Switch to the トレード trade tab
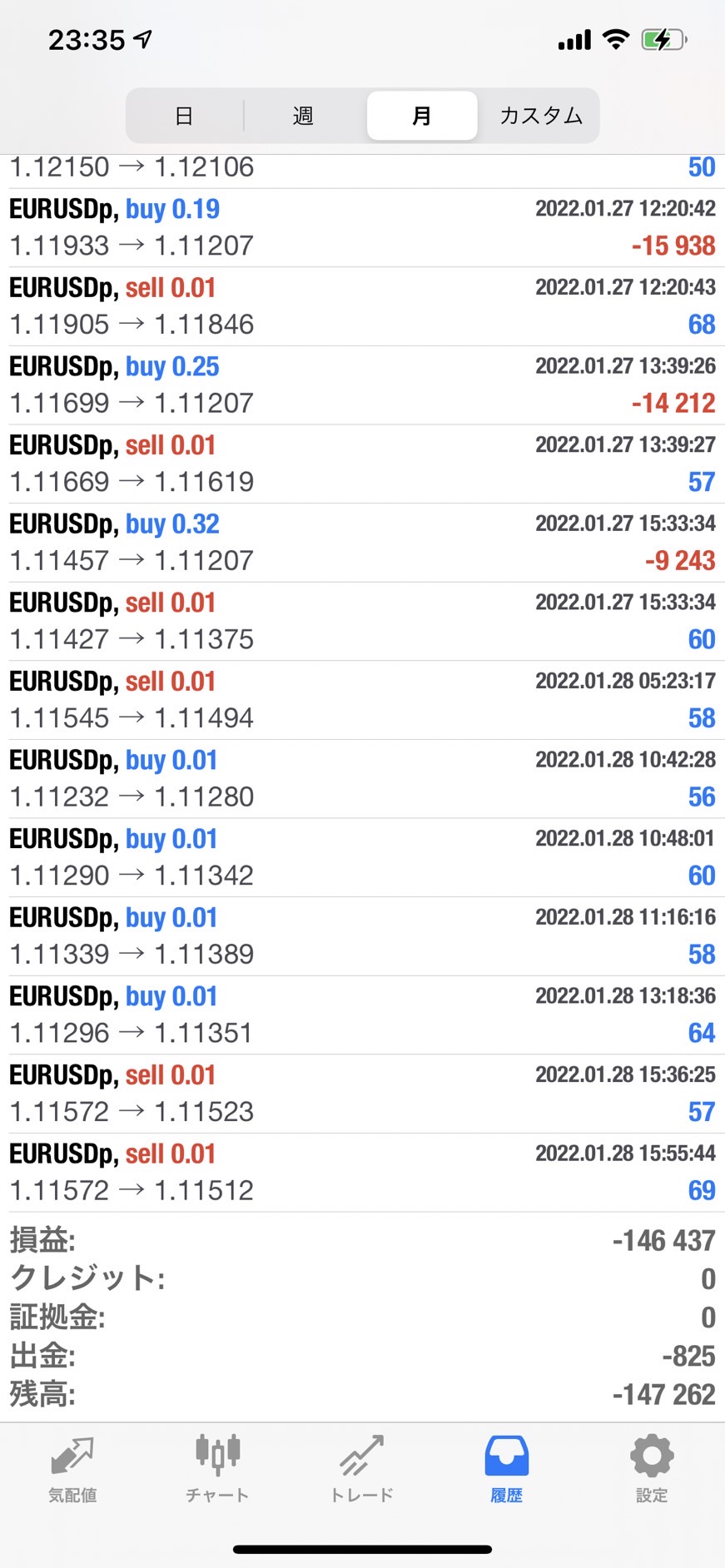The width and height of the screenshot is (725, 1568). click(362, 1470)
